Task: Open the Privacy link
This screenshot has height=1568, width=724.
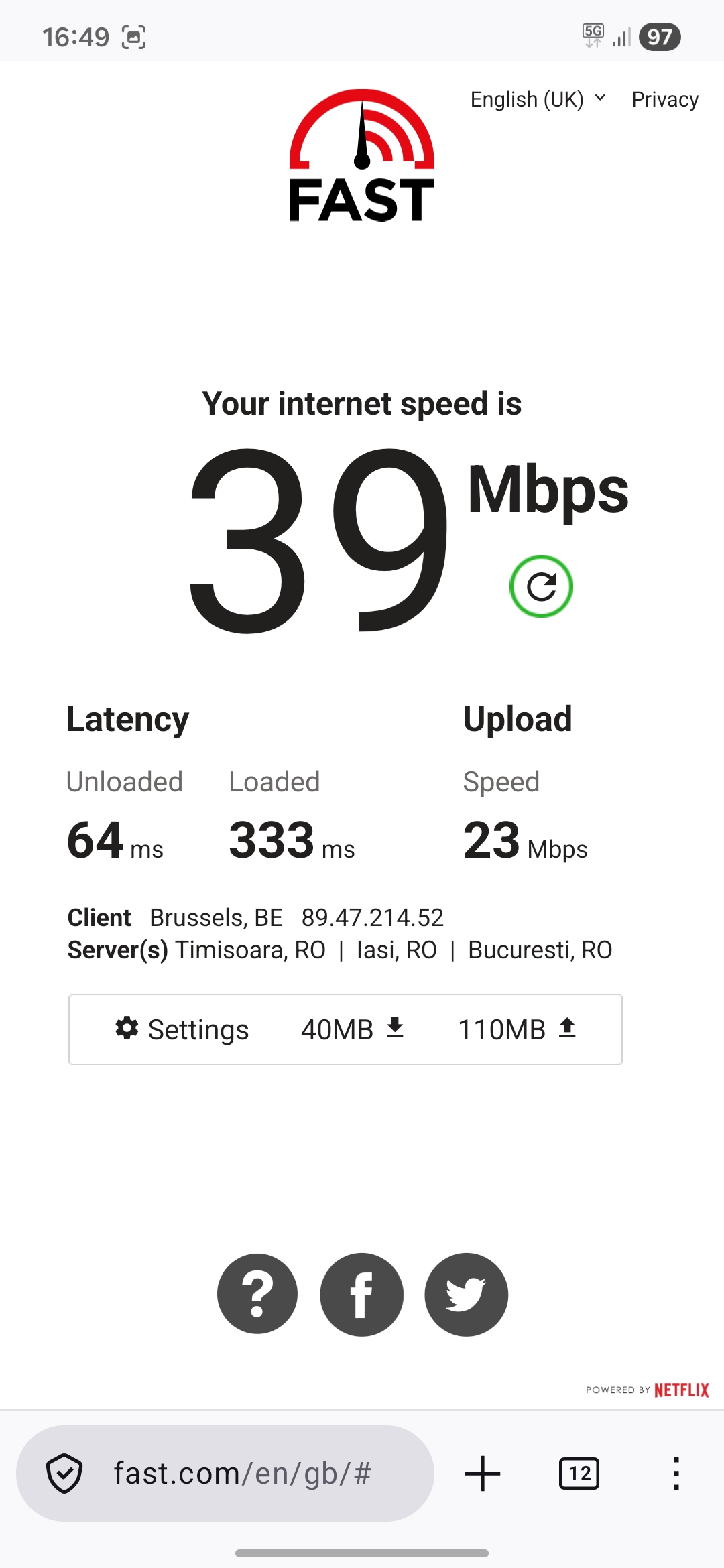Action: [665, 99]
